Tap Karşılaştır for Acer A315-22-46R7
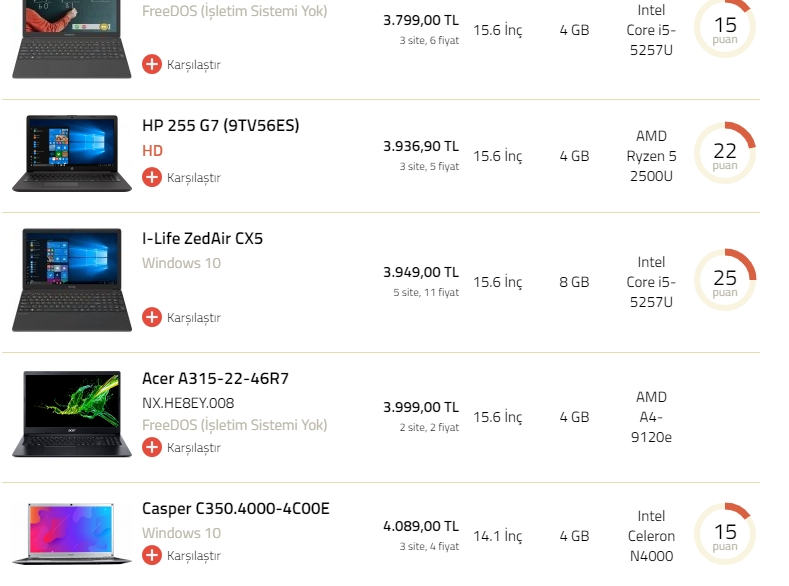This screenshot has height=586, width=789. tap(181, 448)
